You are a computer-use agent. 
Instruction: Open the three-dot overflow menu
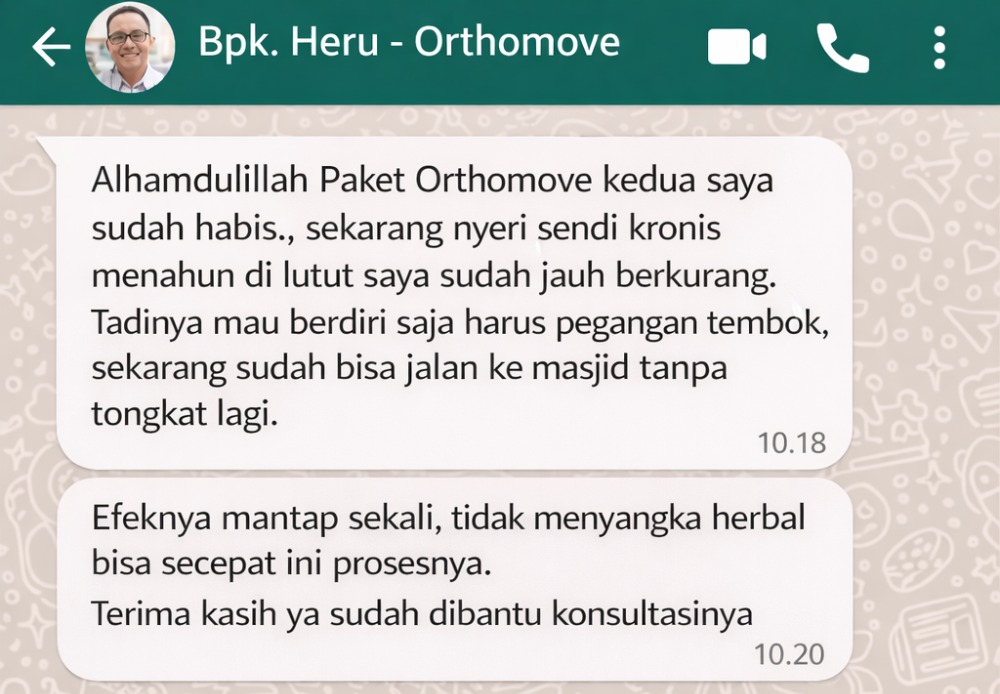938,47
